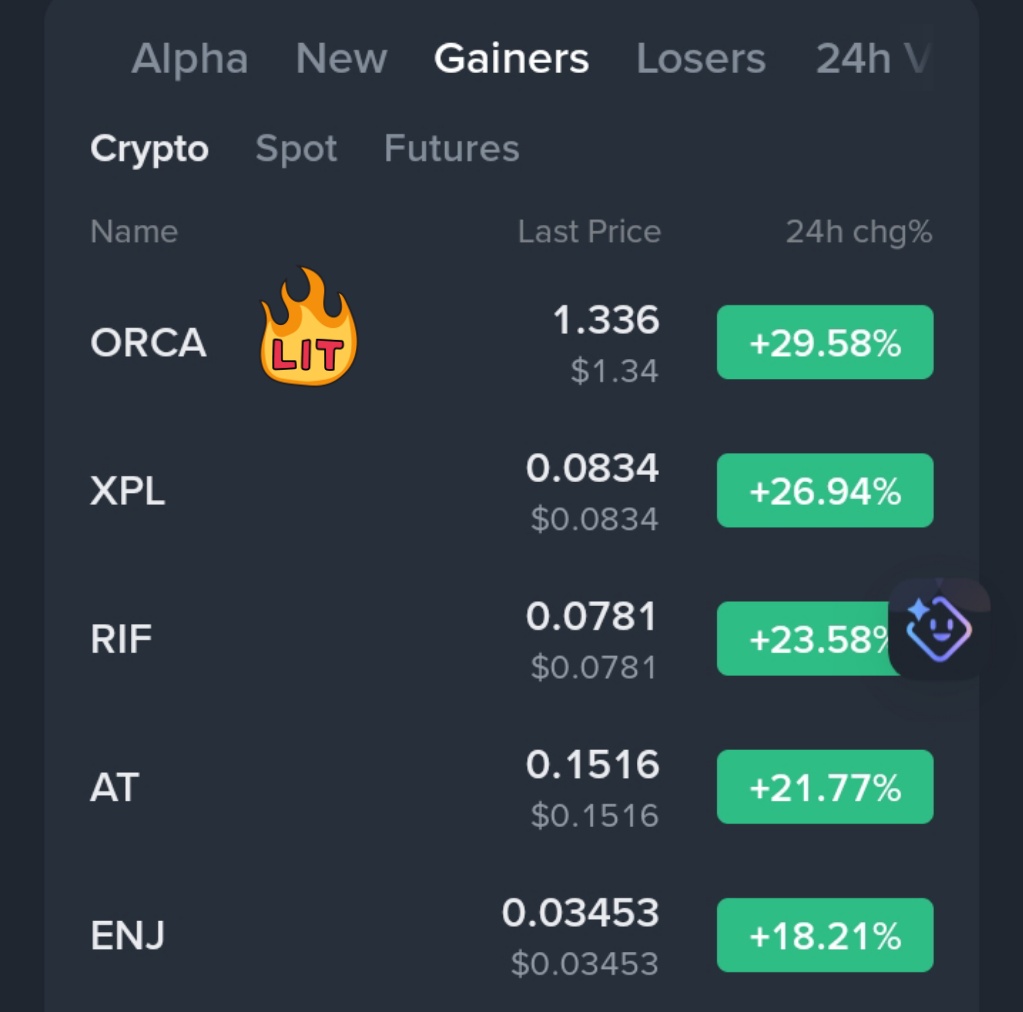Screen dimensions: 1023x1012
Task: Open the floating AI assistant icon
Action: [x=939, y=629]
